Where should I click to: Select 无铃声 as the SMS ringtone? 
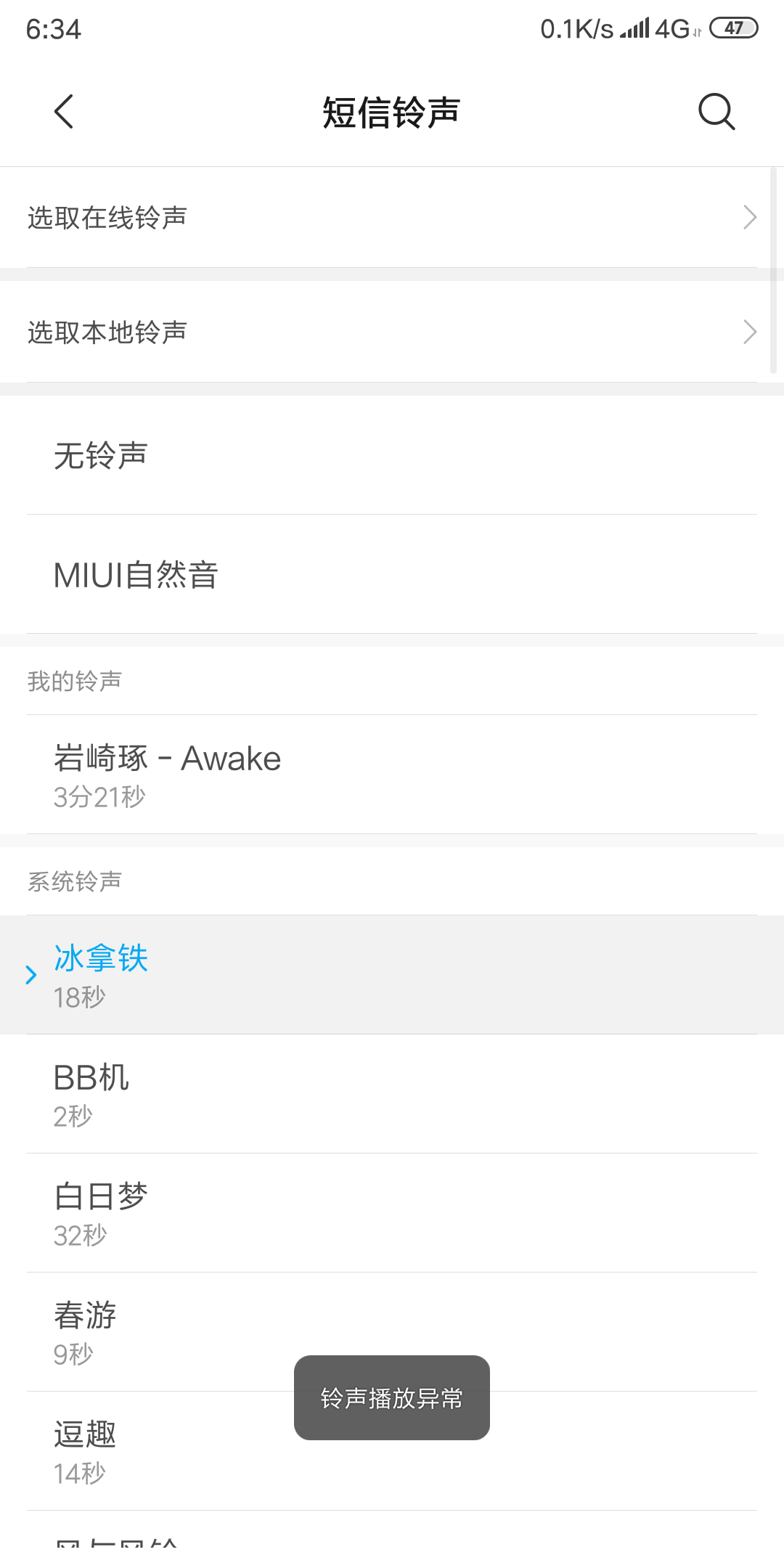(x=392, y=456)
